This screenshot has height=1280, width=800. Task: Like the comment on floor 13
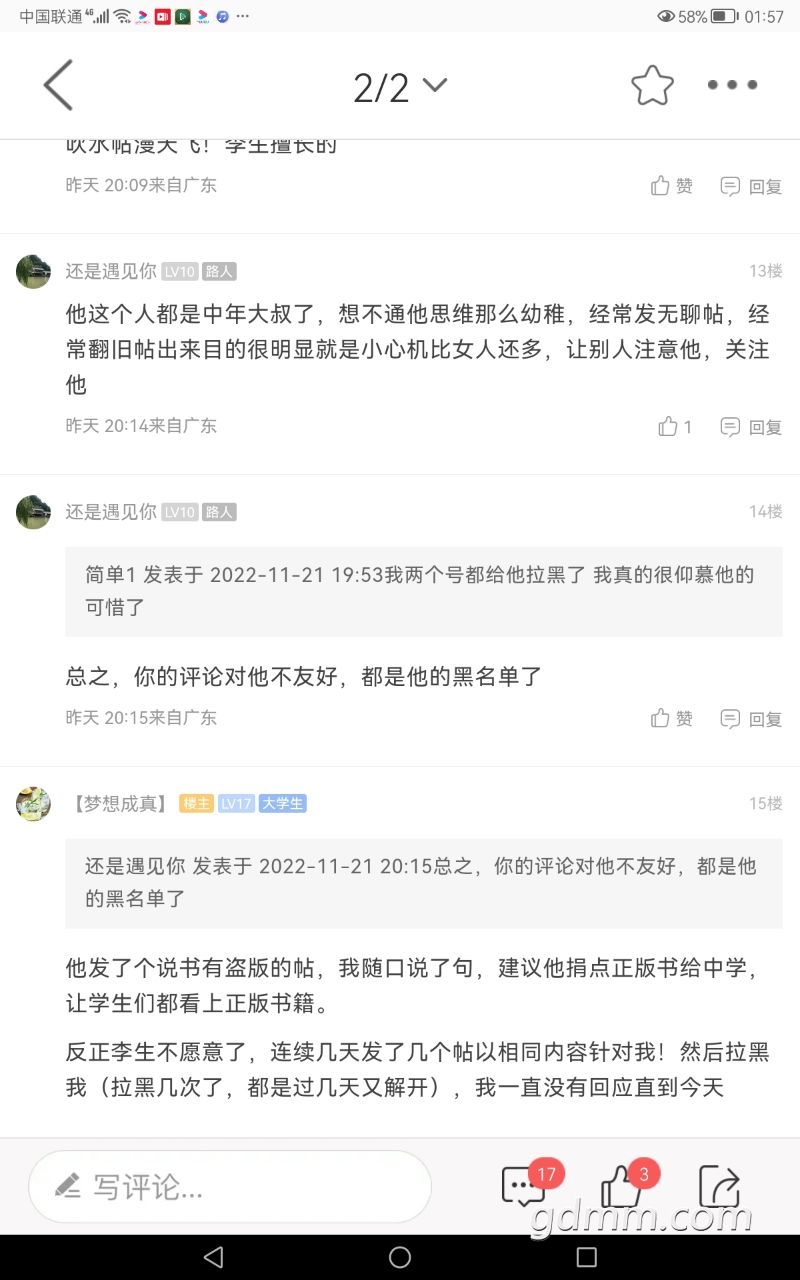tap(675, 427)
